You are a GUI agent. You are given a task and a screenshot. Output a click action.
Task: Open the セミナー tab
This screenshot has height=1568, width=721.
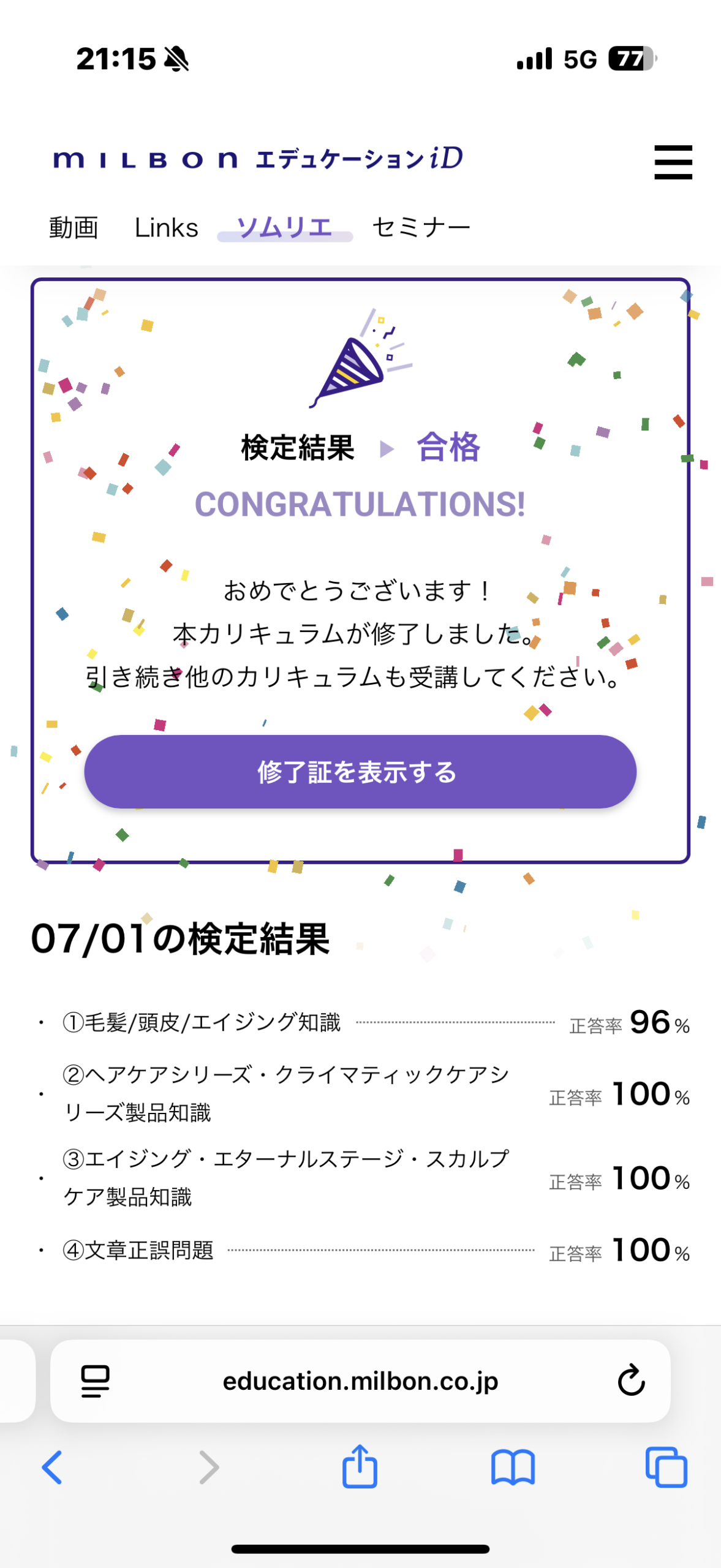pyautogui.click(x=421, y=227)
